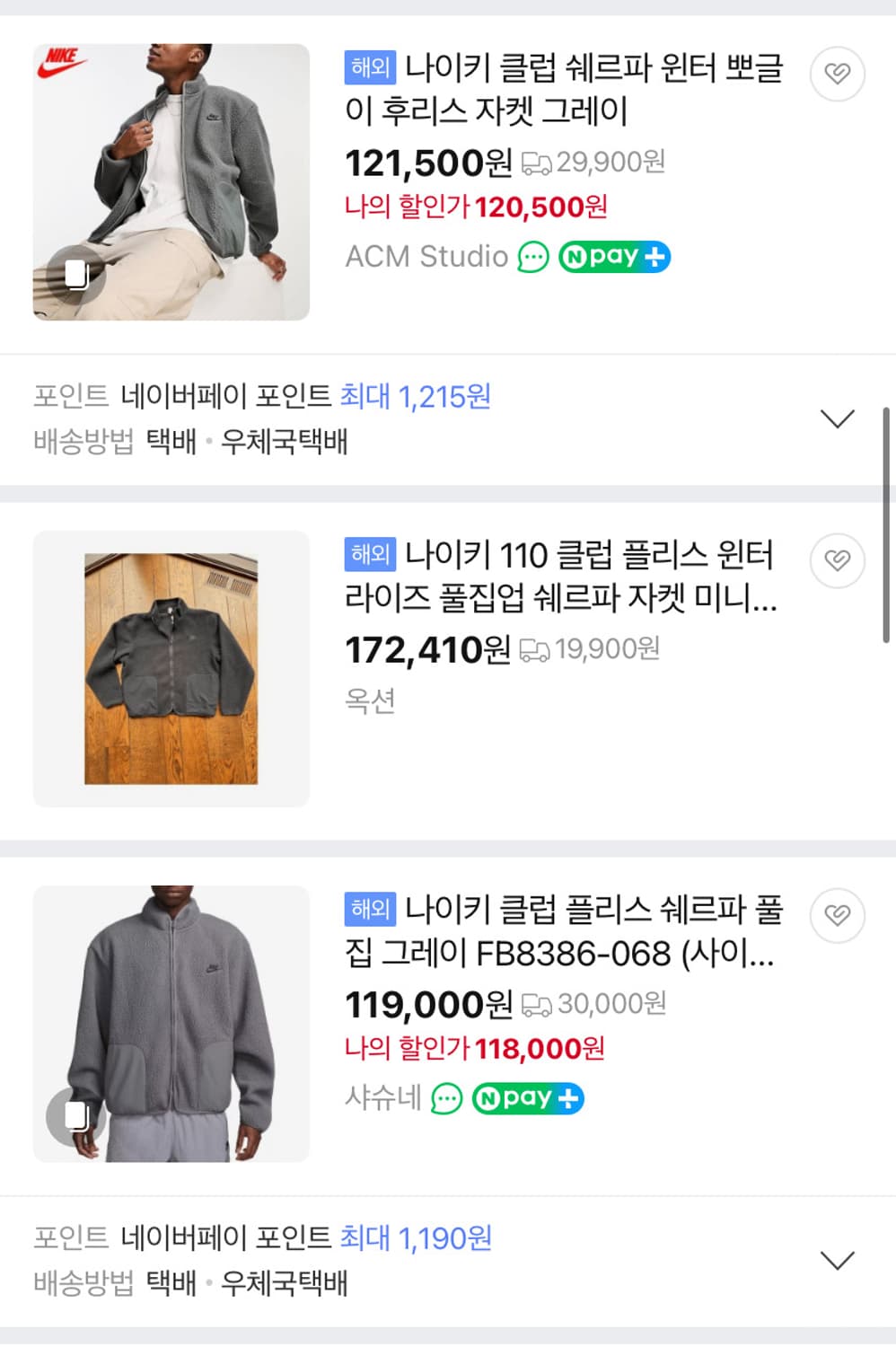Open chat with 샤슈네 seller
The height and width of the screenshot is (1347, 896).
pyautogui.click(x=445, y=1097)
